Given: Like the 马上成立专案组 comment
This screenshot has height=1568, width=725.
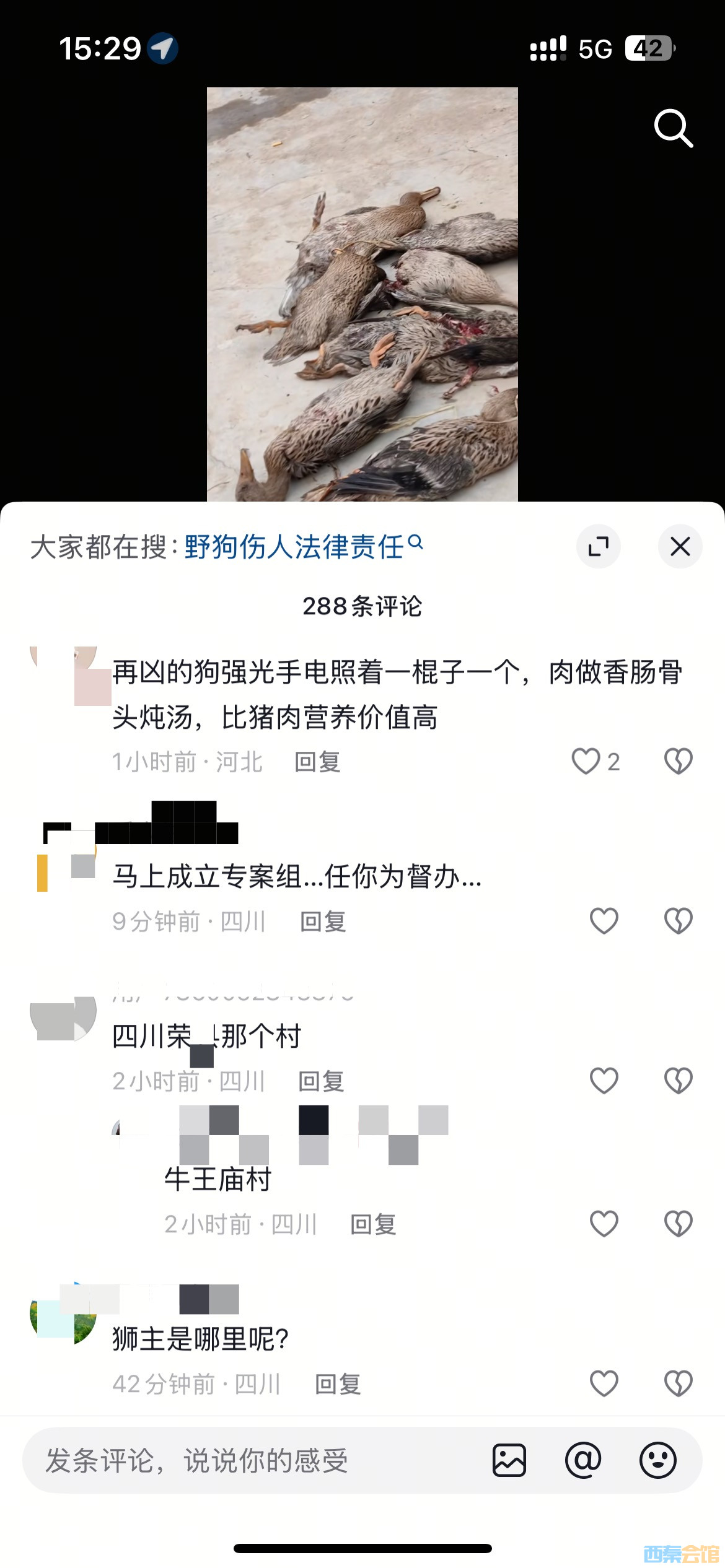Looking at the screenshot, I should click(604, 921).
